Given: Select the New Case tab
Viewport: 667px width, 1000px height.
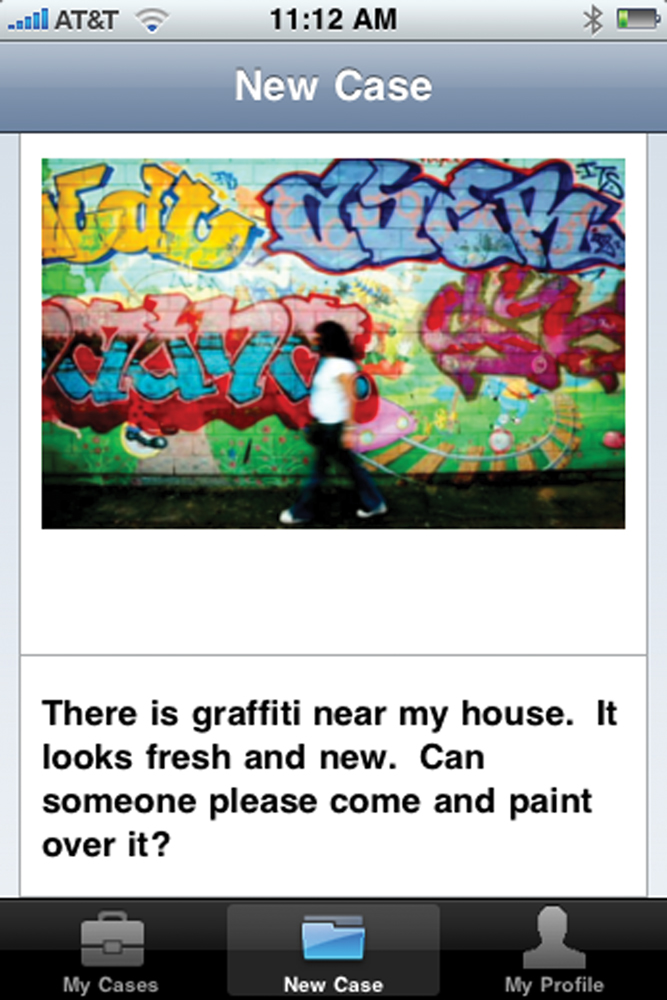Looking at the screenshot, I should [x=333, y=952].
